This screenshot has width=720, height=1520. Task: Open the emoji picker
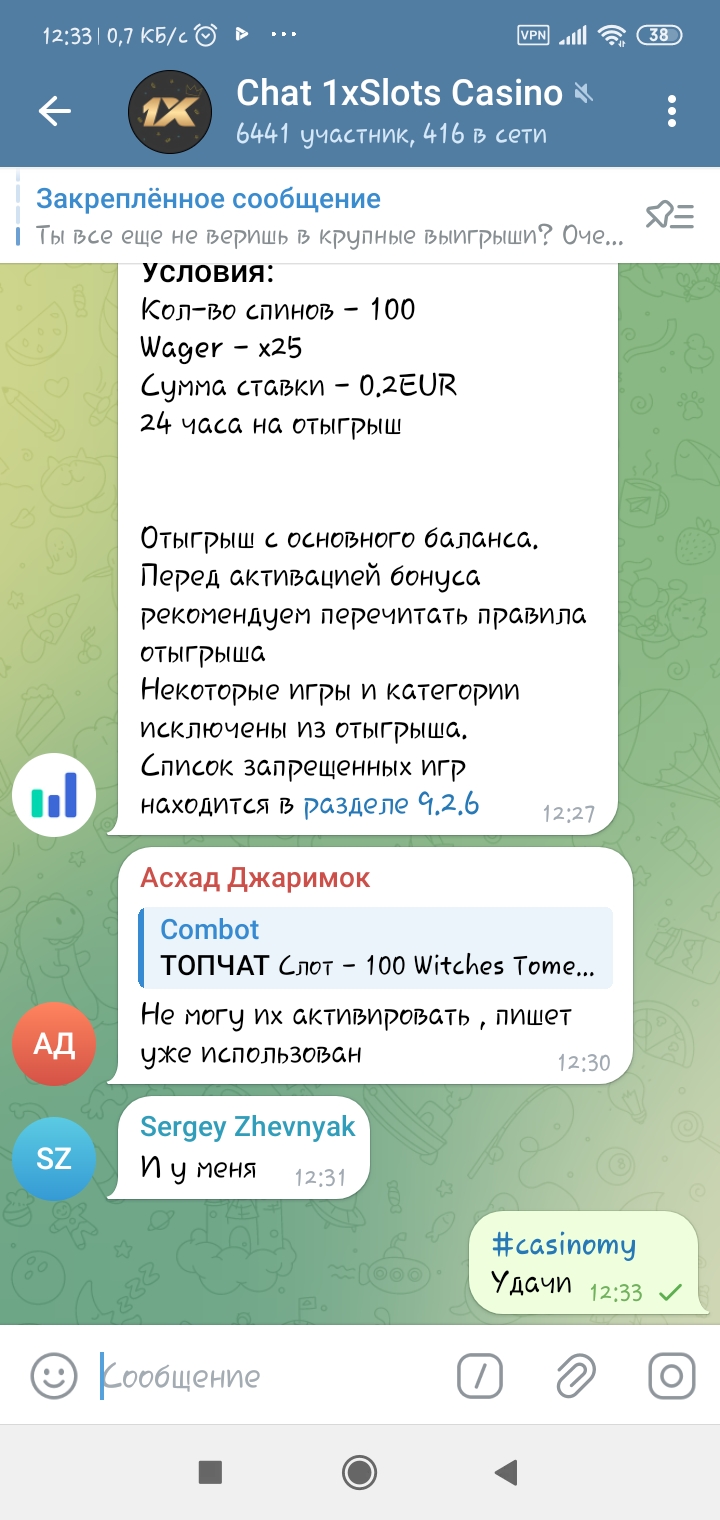pyautogui.click(x=54, y=1376)
